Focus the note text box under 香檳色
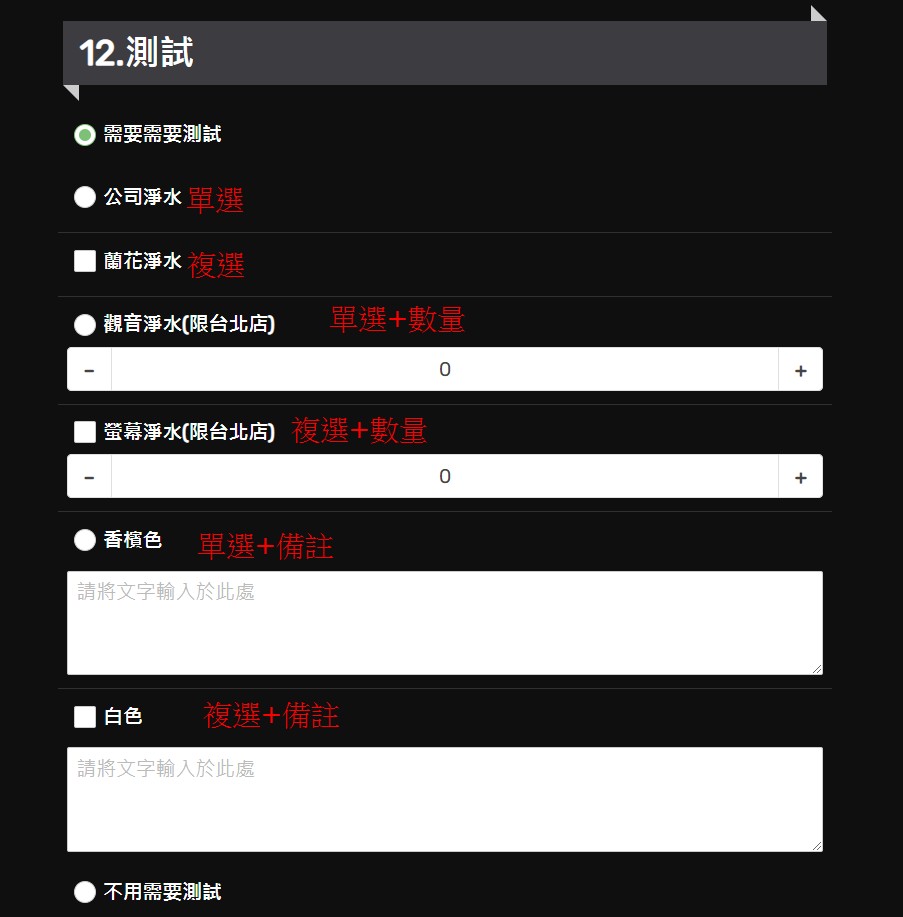 coord(444,623)
